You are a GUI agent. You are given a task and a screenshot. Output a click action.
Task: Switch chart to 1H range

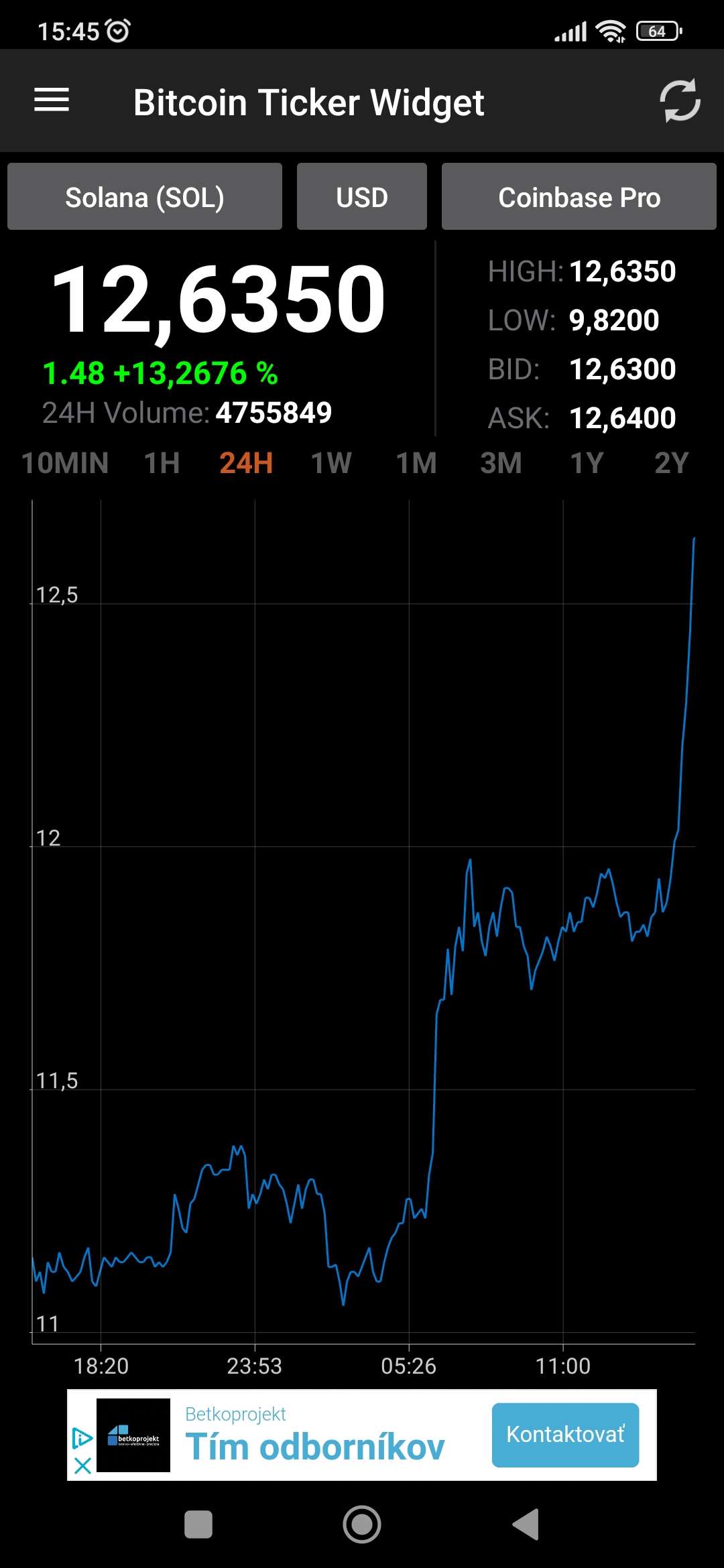(x=162, y=463)
